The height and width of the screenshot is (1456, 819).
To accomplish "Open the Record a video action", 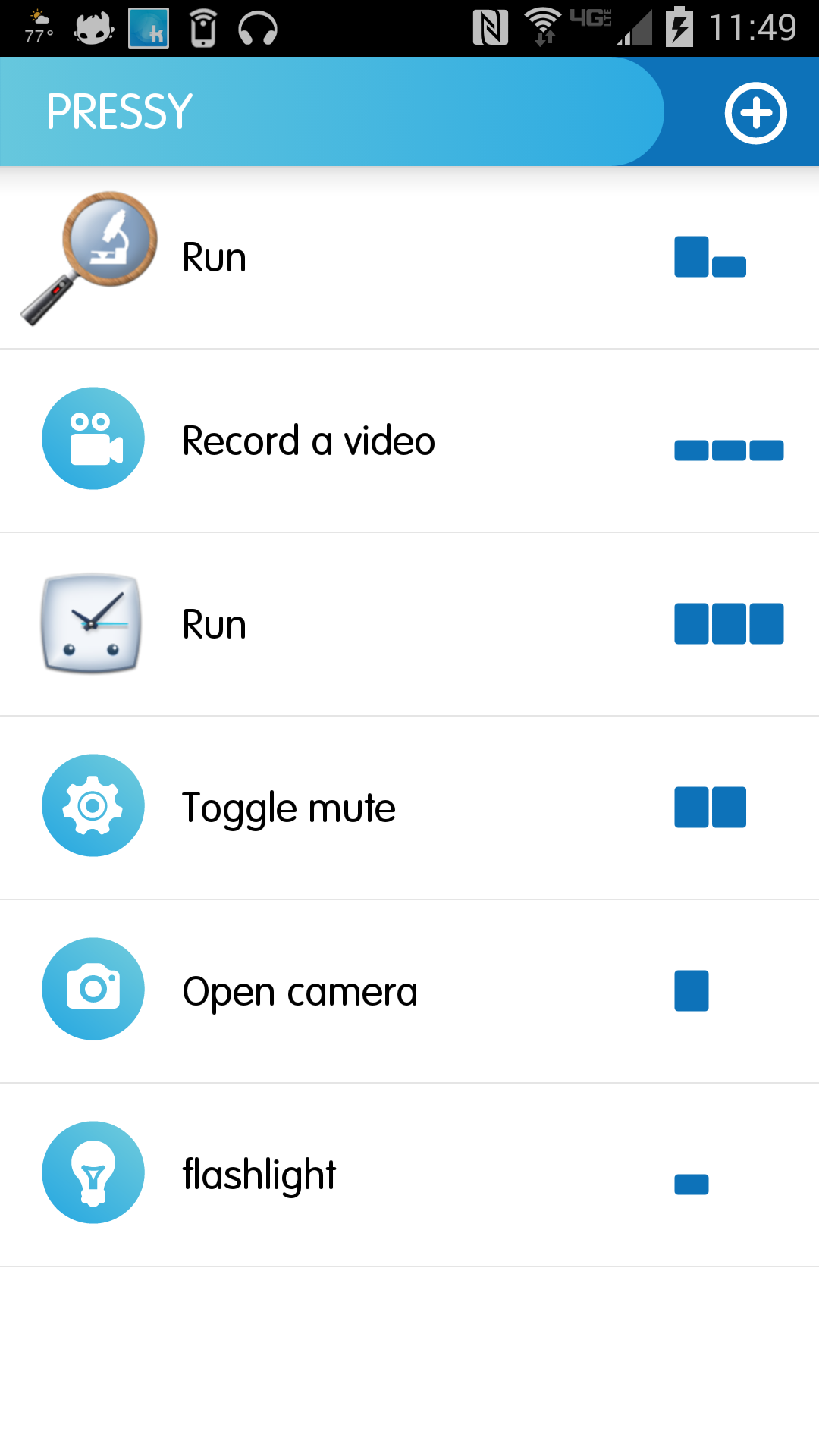I will [x=409, y=441].
